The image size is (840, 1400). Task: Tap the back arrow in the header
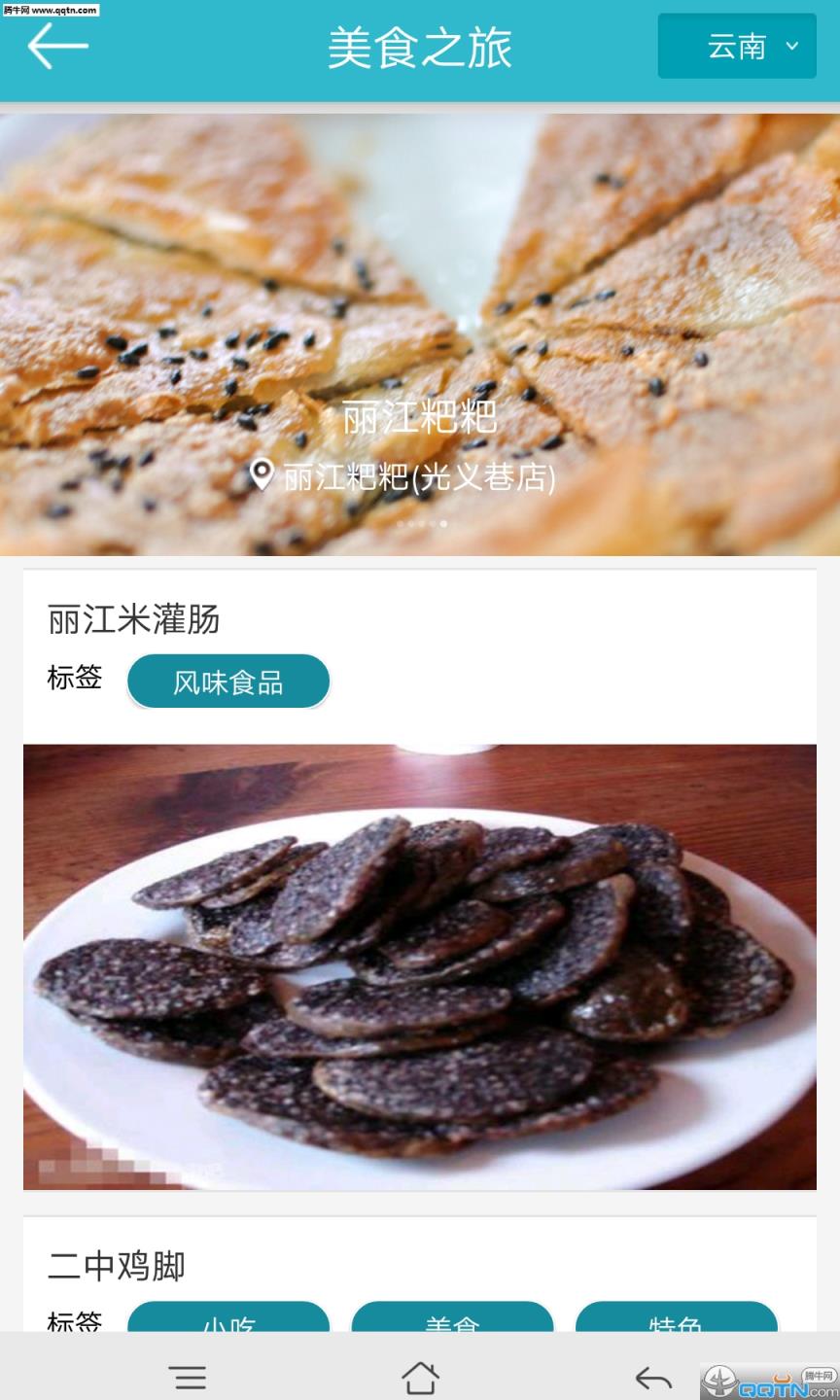coord(55,45)
